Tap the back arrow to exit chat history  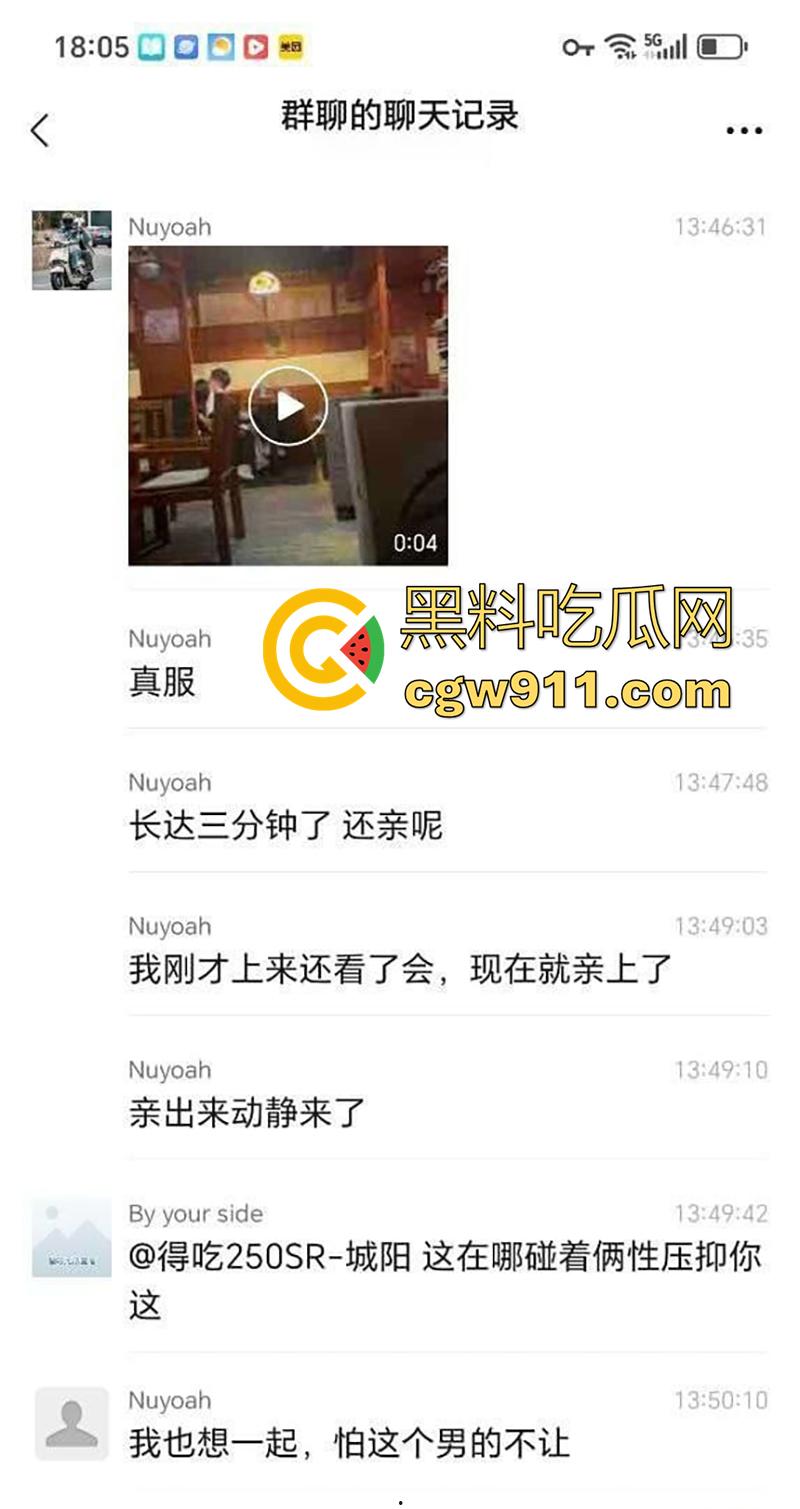tap(39, 129)
